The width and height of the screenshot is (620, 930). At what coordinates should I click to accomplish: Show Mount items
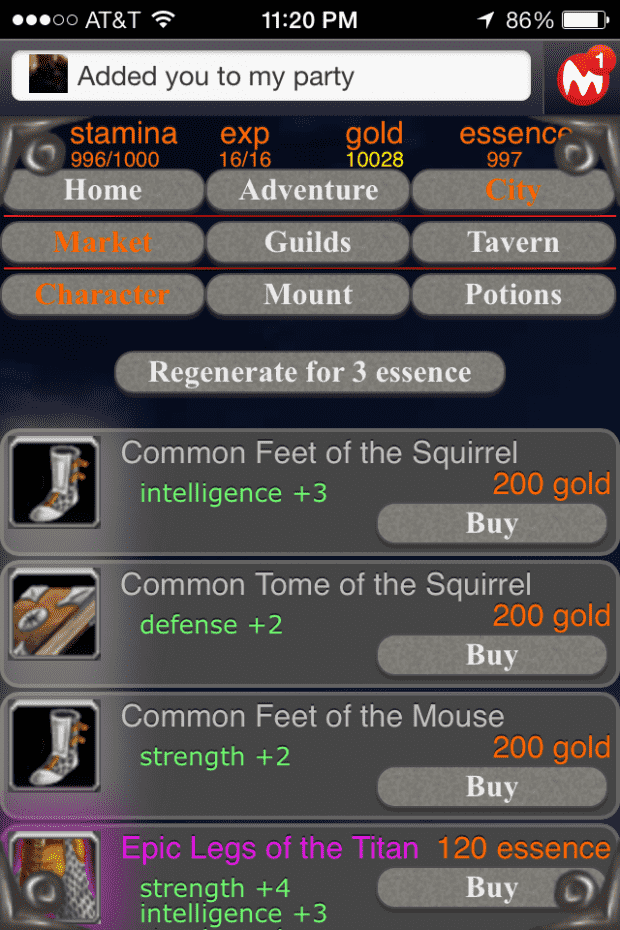click(308, 295)
